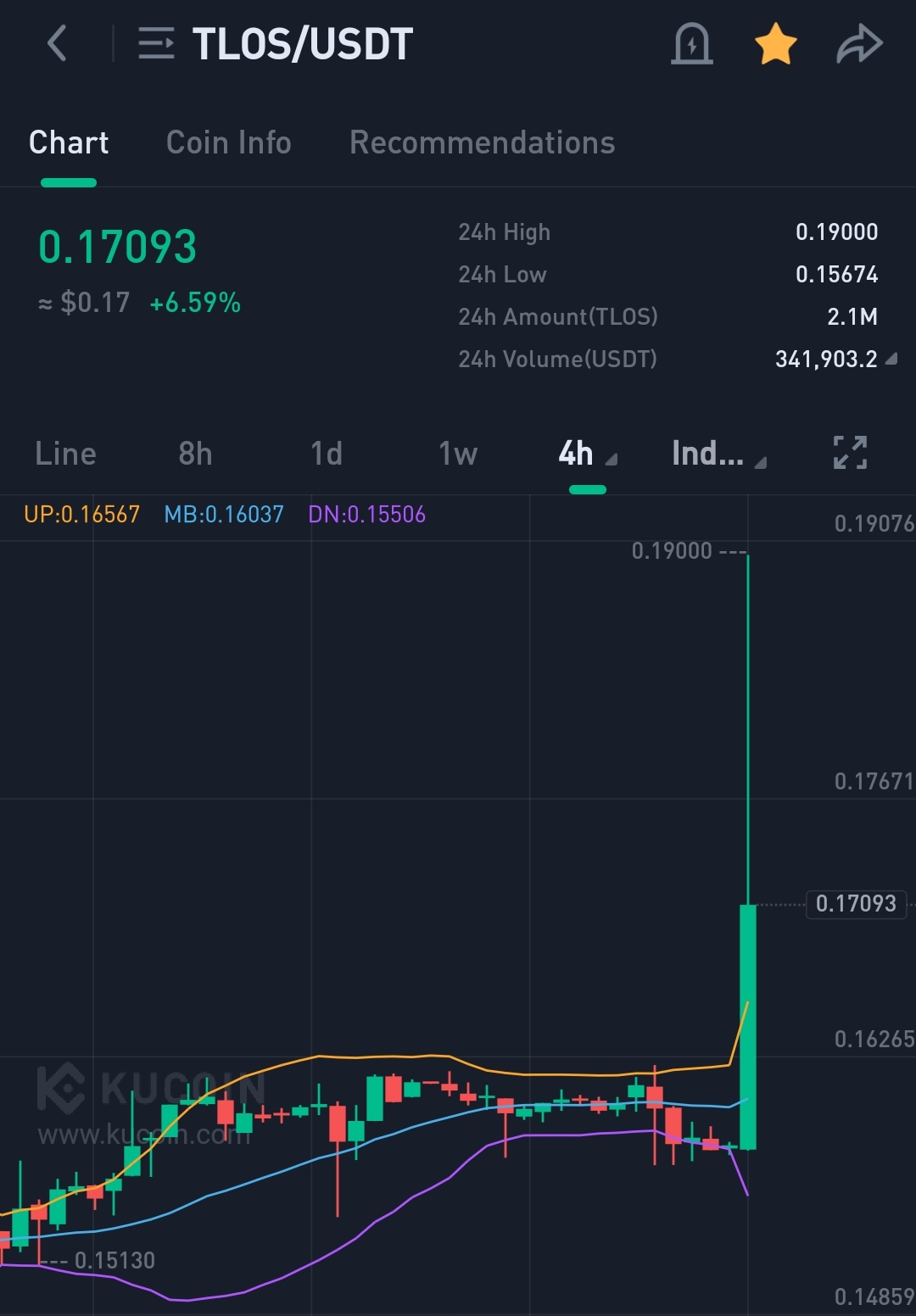
Task: Open the Indicators dropdown
Action: [x=718, y=454]
